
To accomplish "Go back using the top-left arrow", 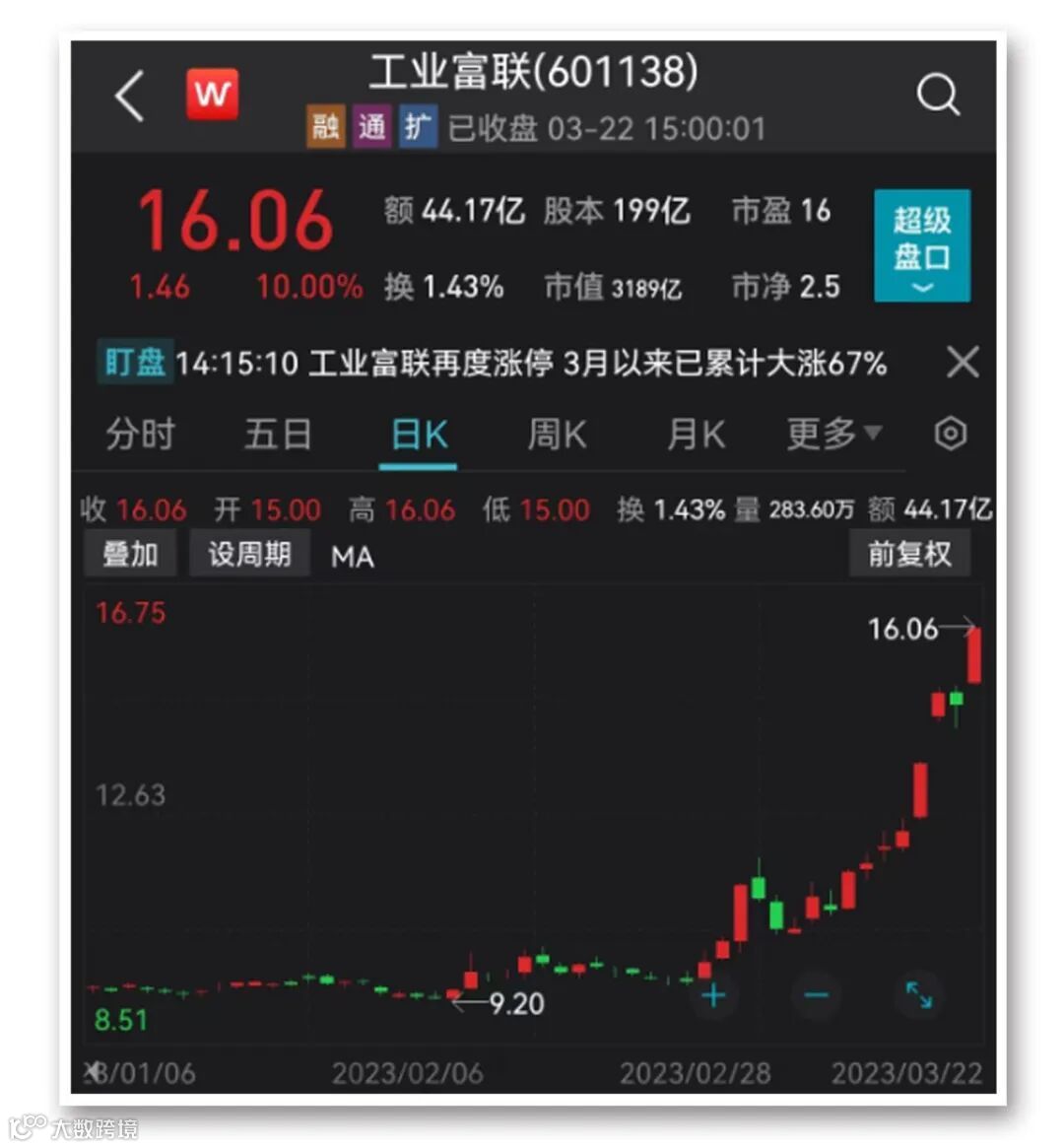I will click(130, 96).
